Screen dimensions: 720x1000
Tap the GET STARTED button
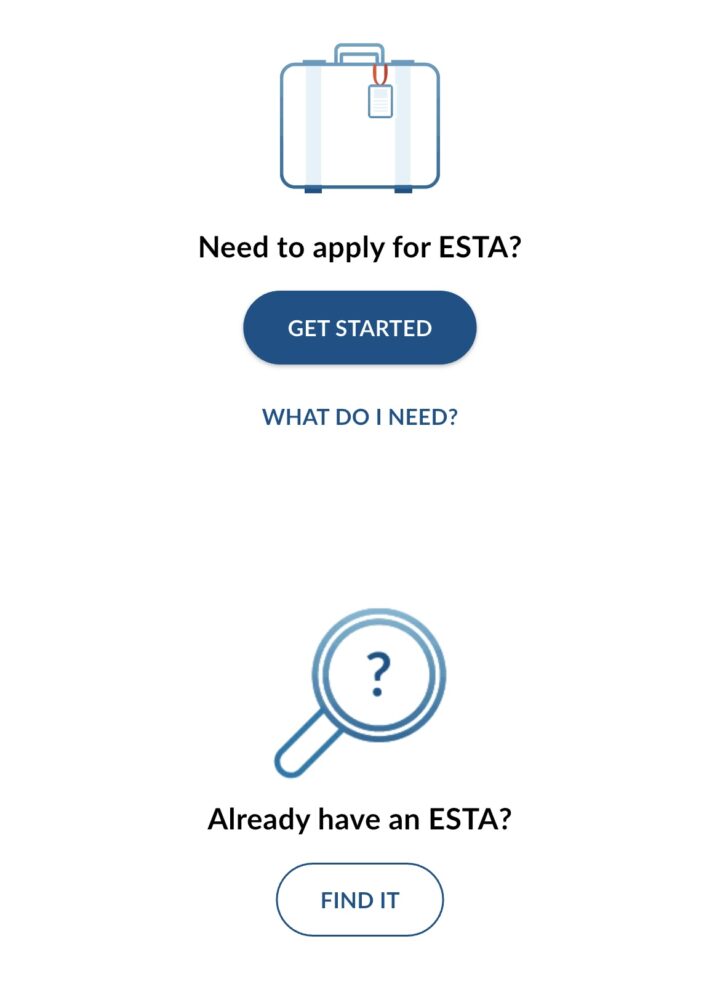(x=360, y=328)
